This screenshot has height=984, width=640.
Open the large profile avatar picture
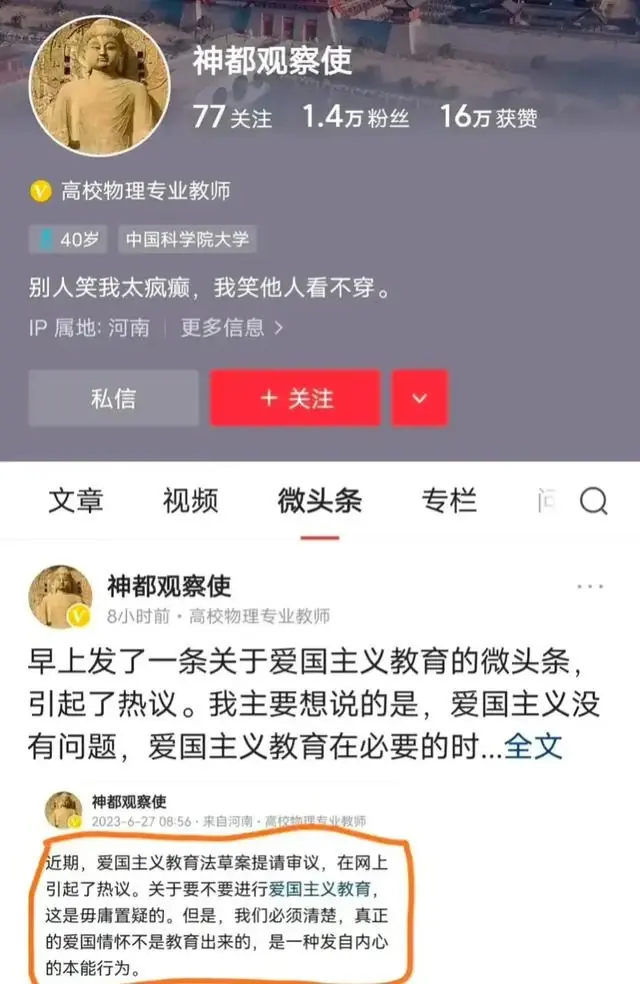coord(99,86)
